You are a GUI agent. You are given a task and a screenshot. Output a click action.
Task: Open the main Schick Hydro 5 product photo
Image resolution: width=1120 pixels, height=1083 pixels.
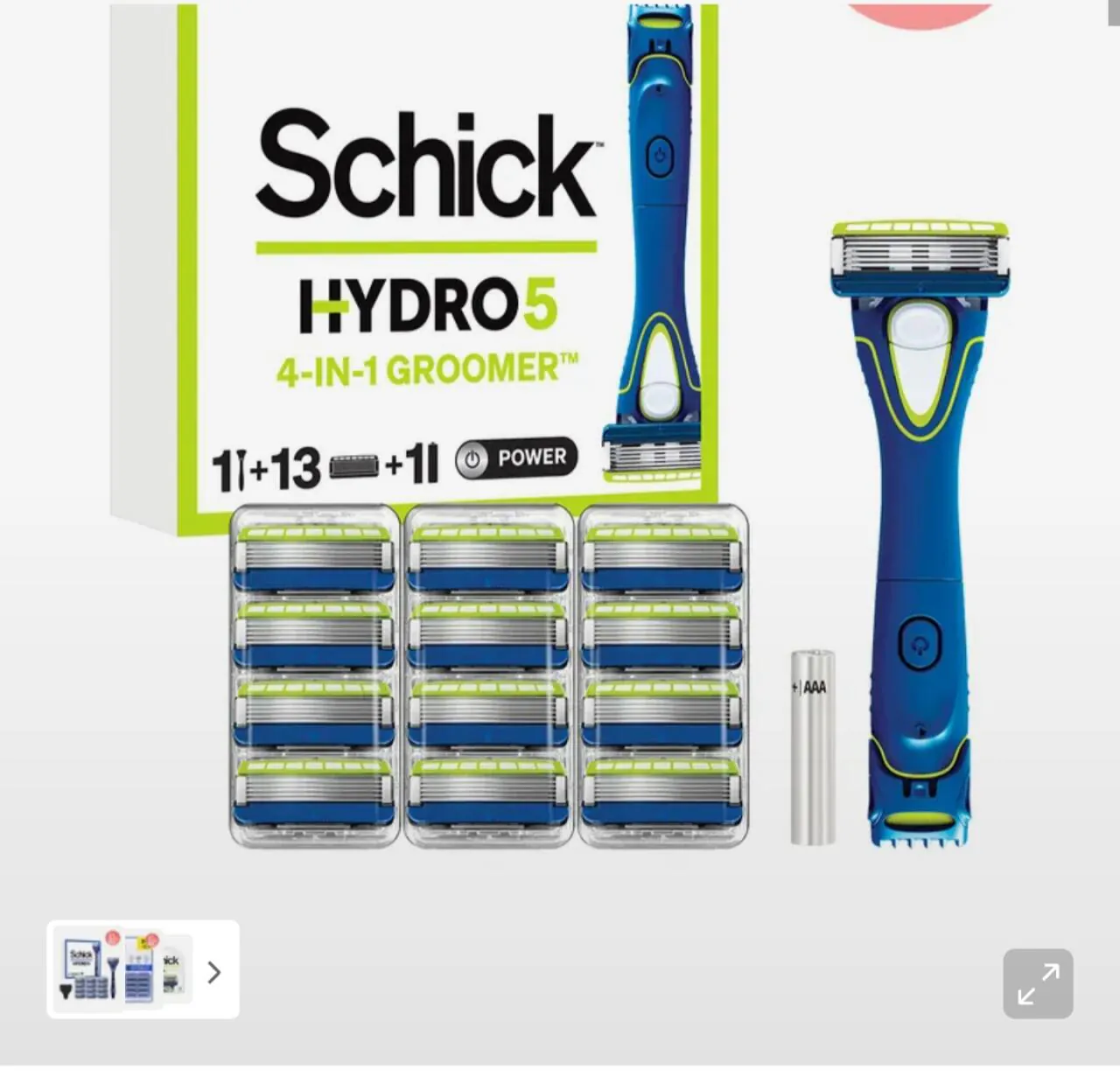click(x=560, y=437)
